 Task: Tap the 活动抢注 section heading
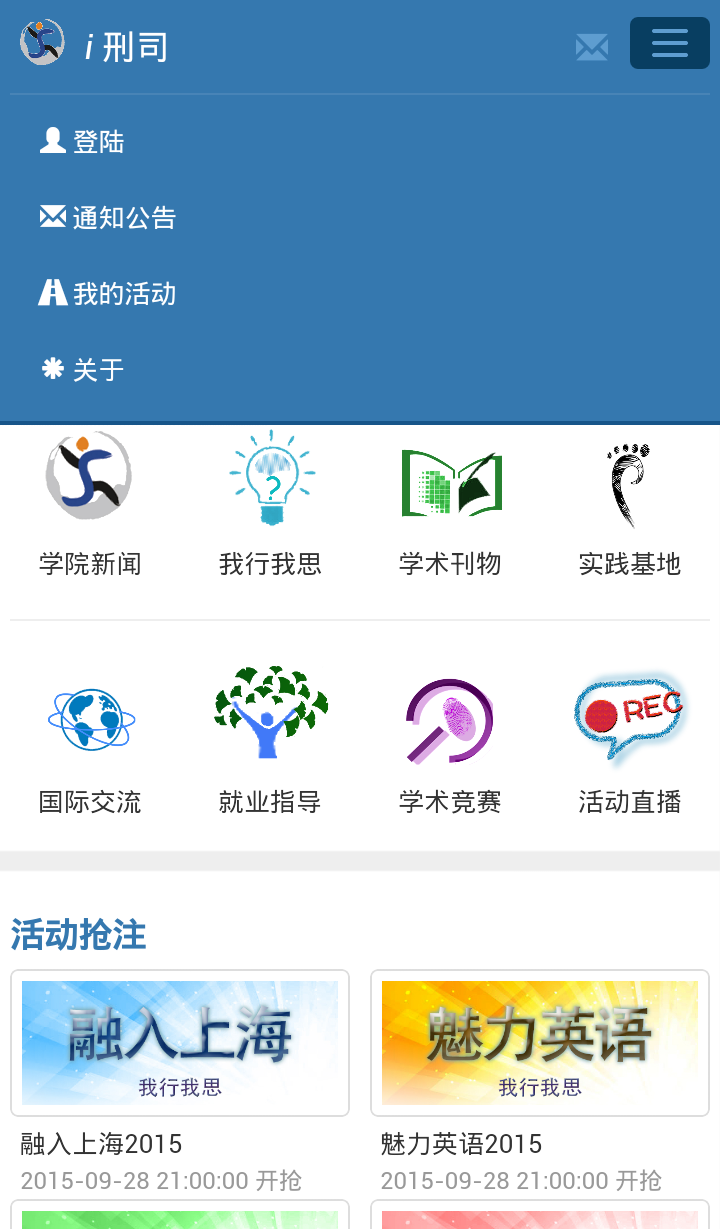77,936
